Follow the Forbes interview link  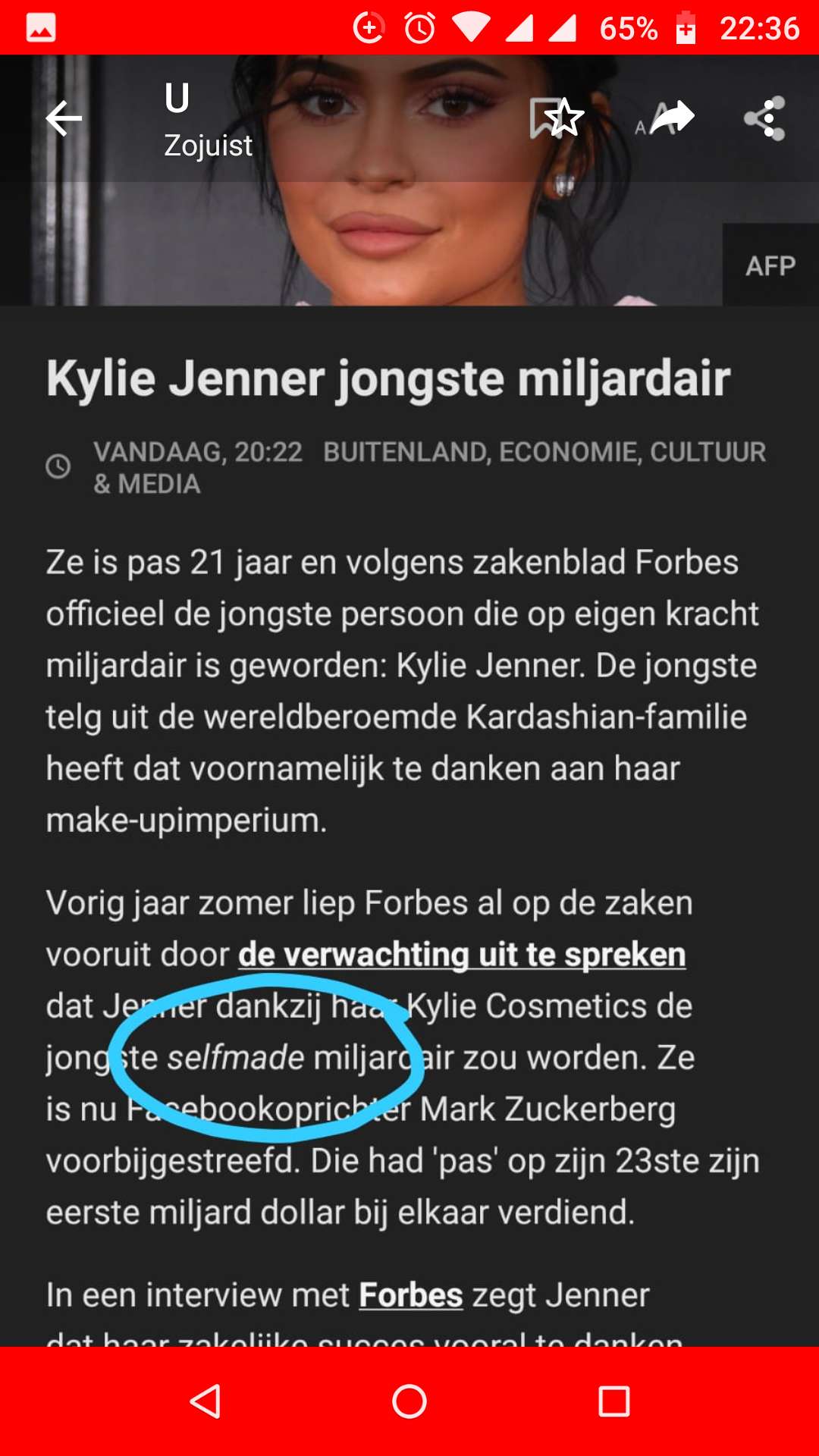coord(410,1295)
